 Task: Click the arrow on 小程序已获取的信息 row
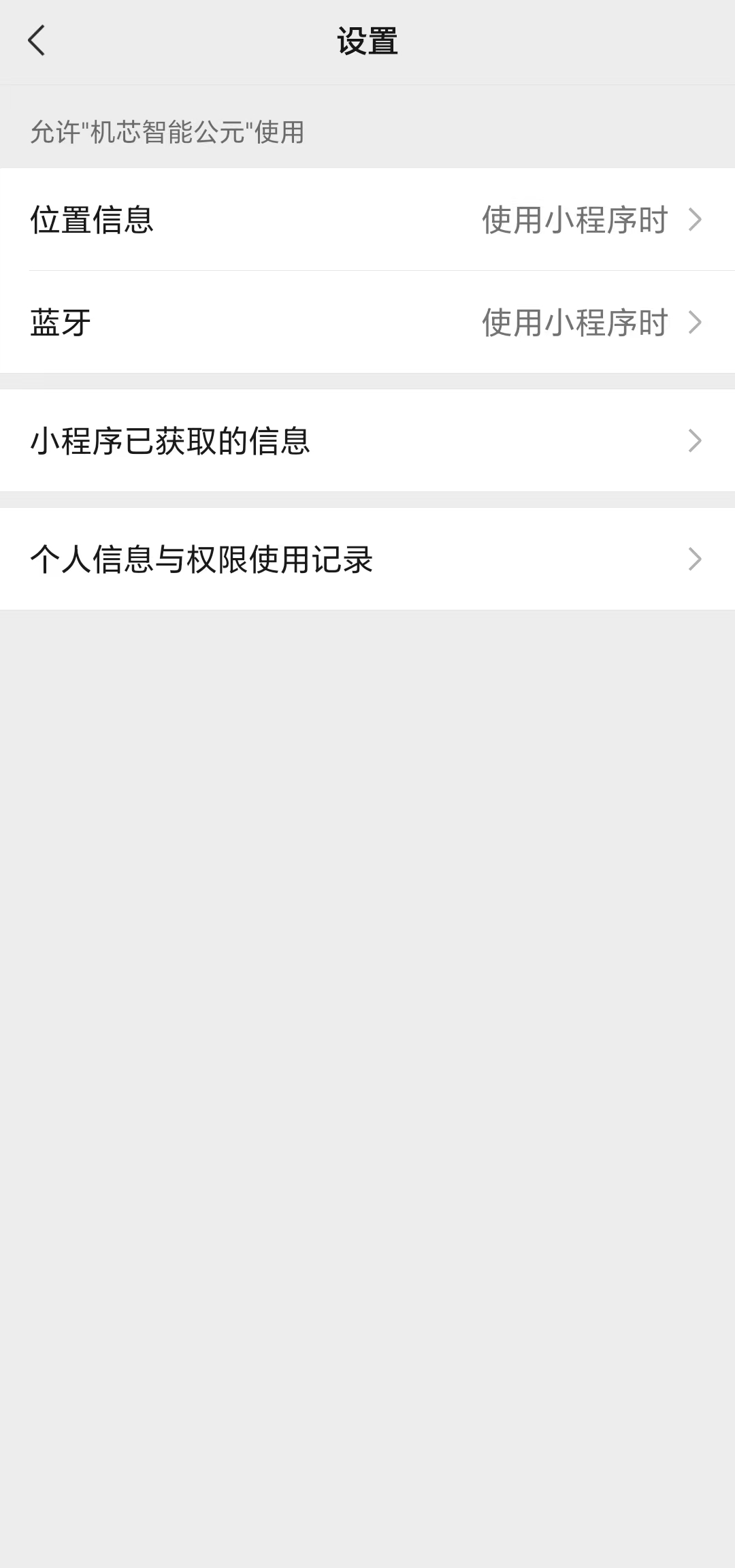point(695,442)
